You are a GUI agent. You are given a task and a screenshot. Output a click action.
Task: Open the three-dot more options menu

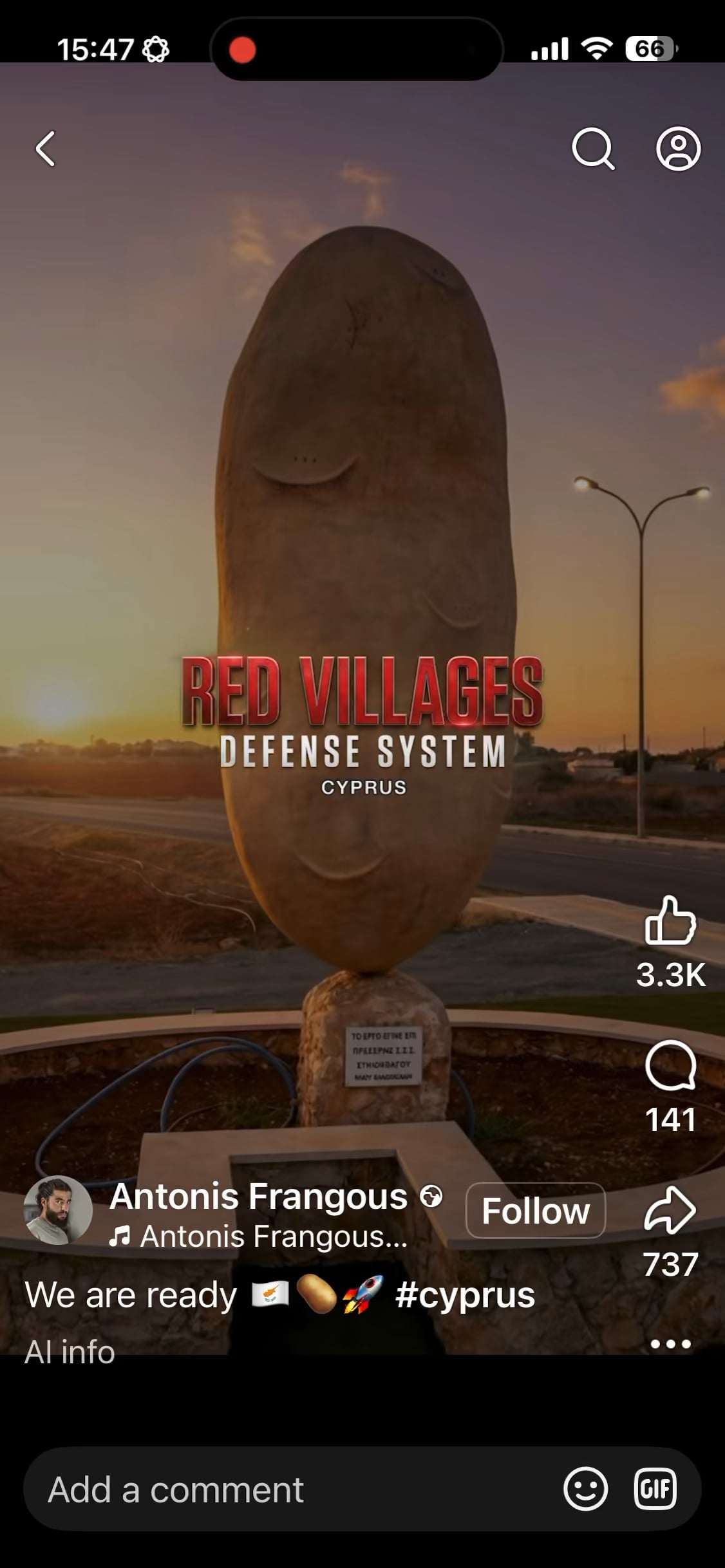coord(670,1344)
